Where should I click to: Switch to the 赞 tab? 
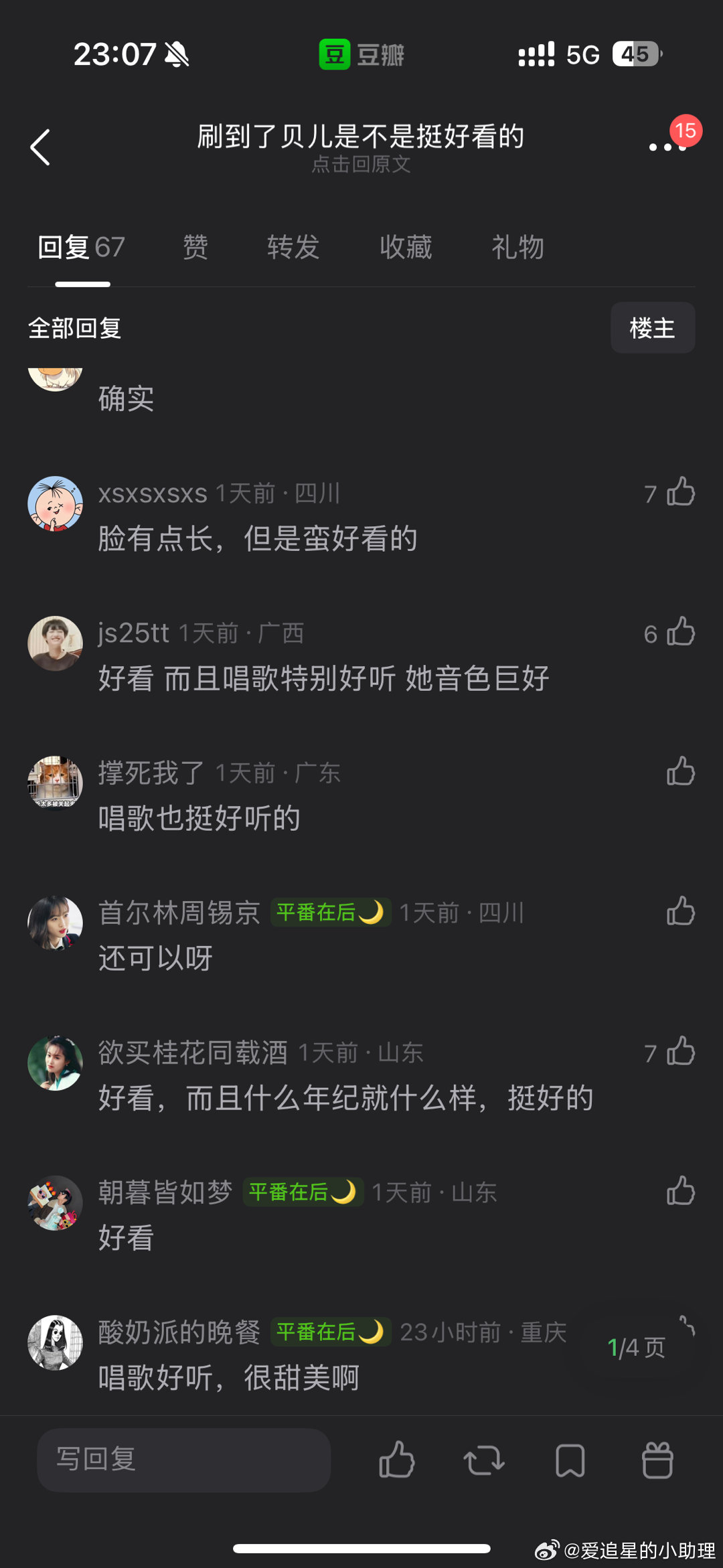pyautogui.click(x=195, y=247)
